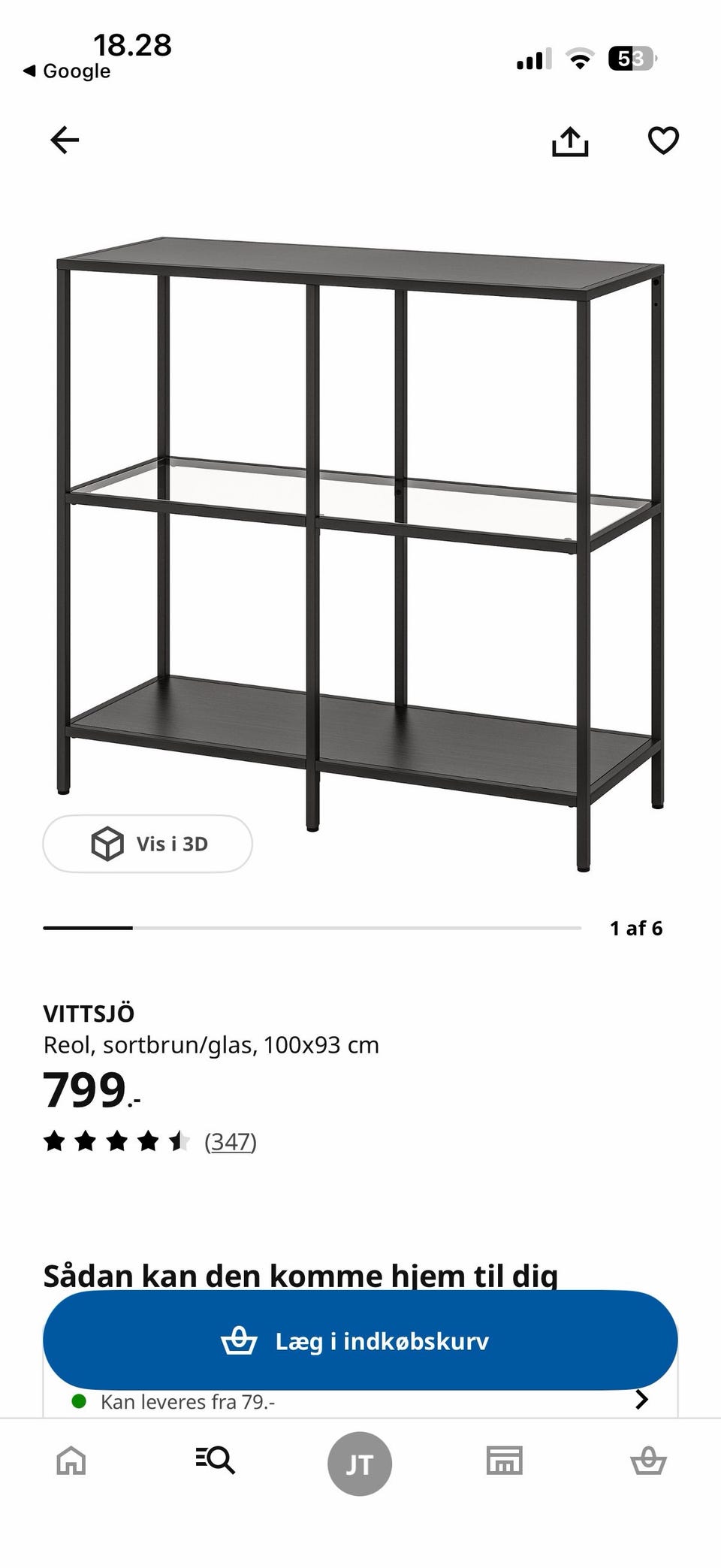Share this VITTSJÖ product
This screenshot has height=1568, width=721.
tap(570, 140)
